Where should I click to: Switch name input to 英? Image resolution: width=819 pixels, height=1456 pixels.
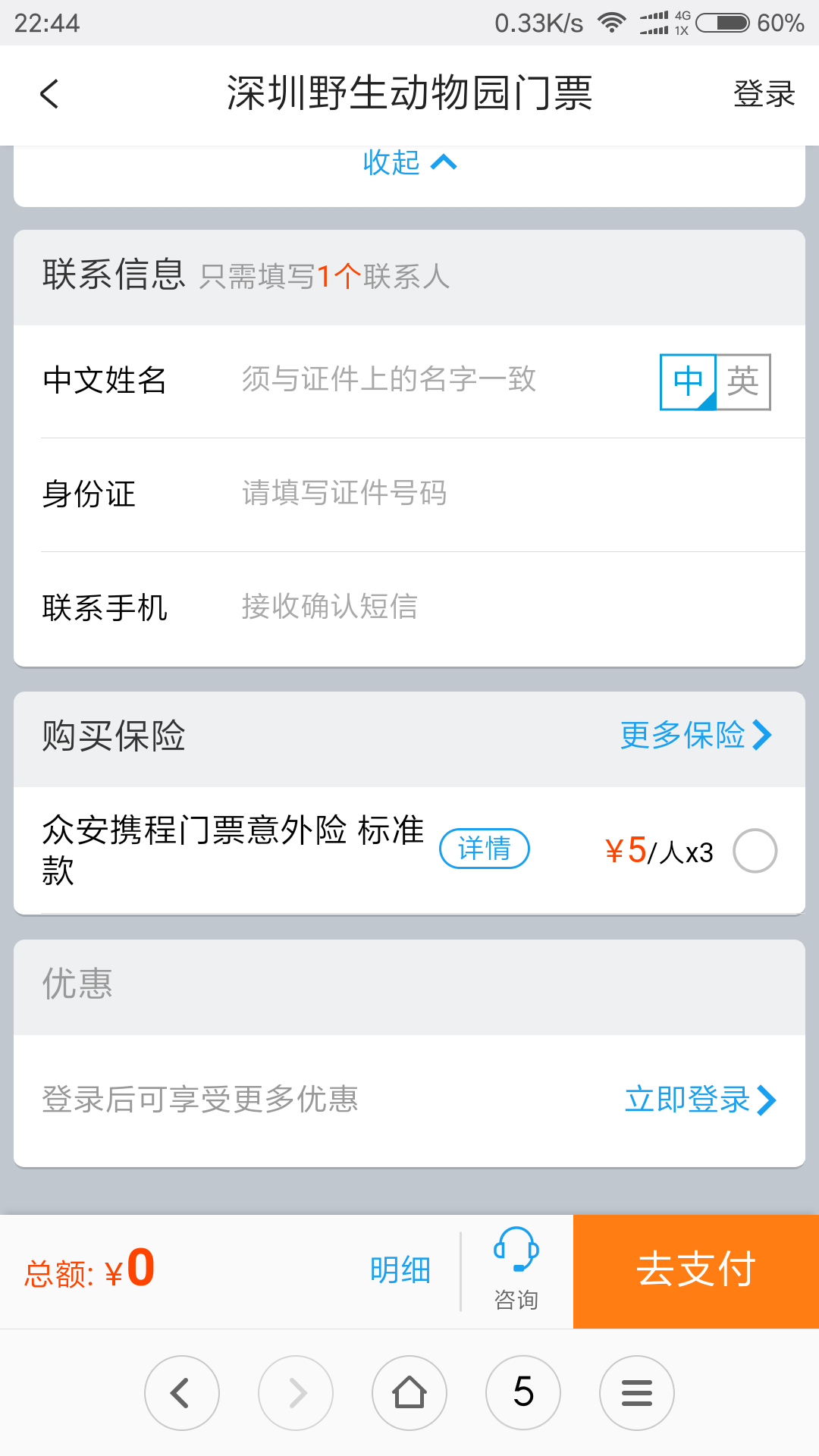pos(743,381)
